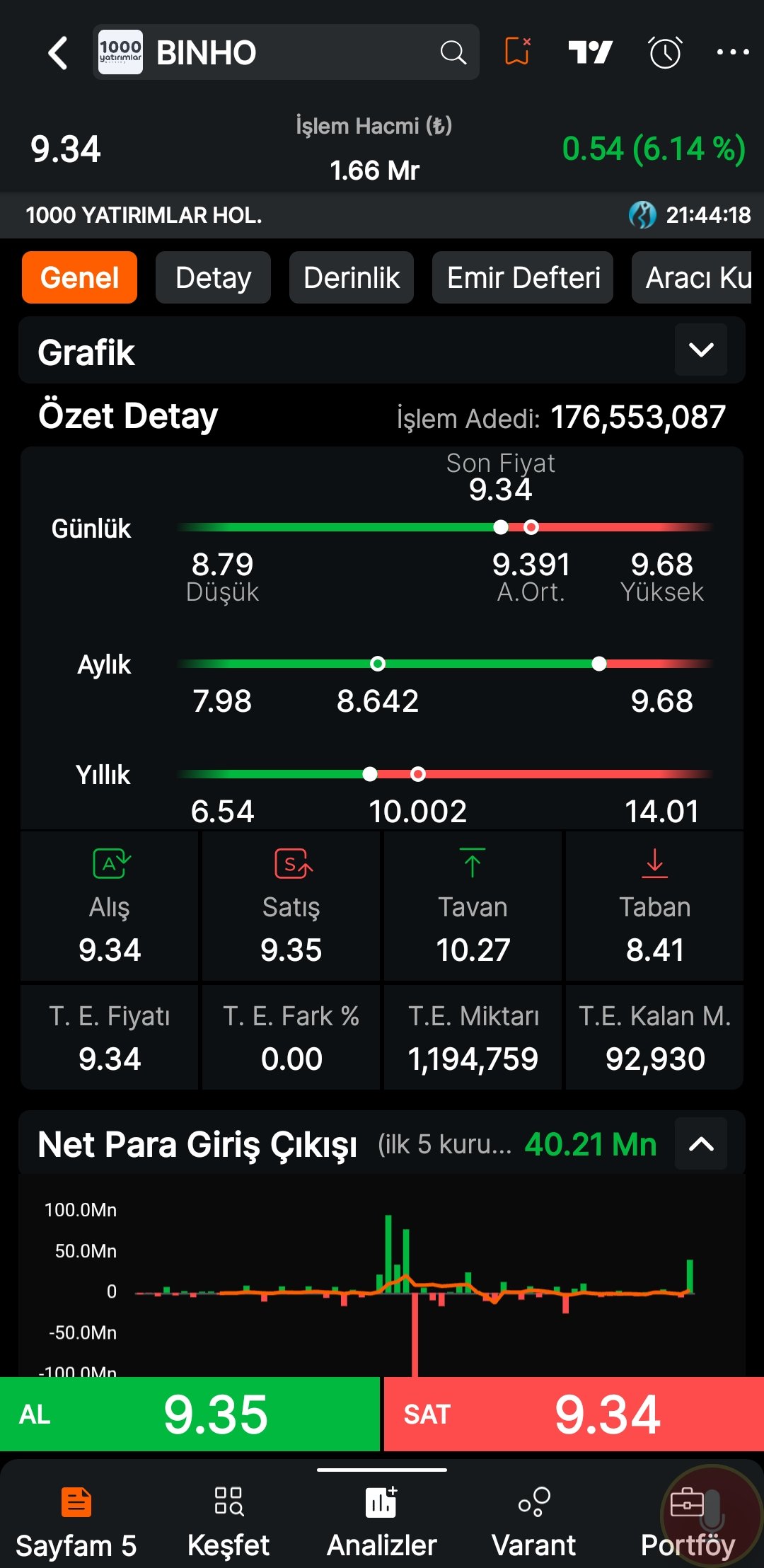
Task: Open the Emir Defteri tab
Action: point(523,277)
